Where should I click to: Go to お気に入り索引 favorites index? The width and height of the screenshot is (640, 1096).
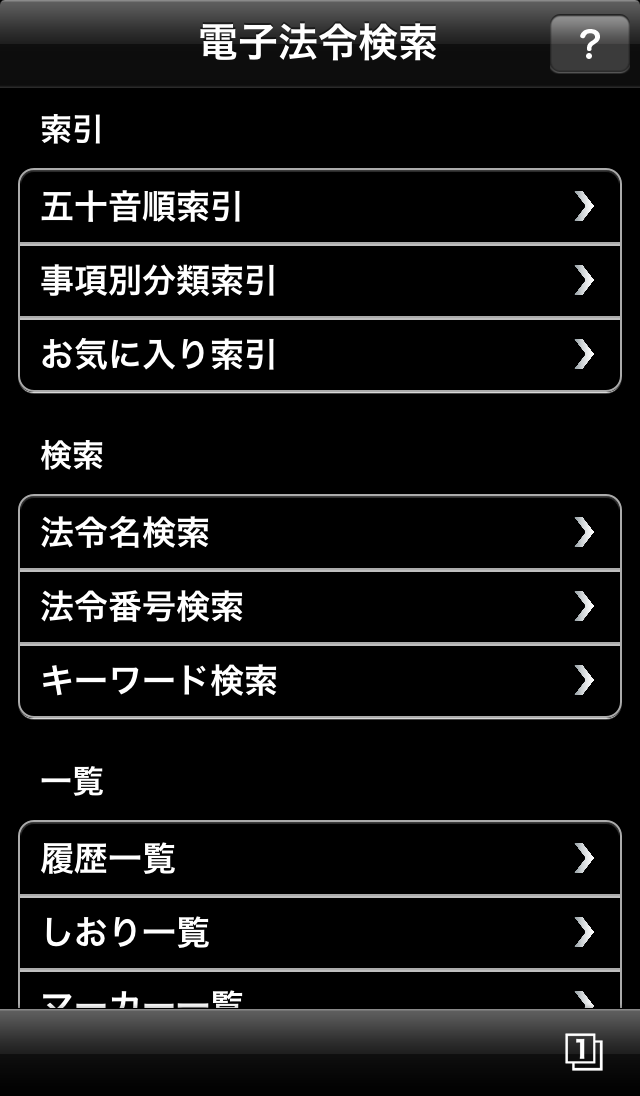(x=320, y=355)
